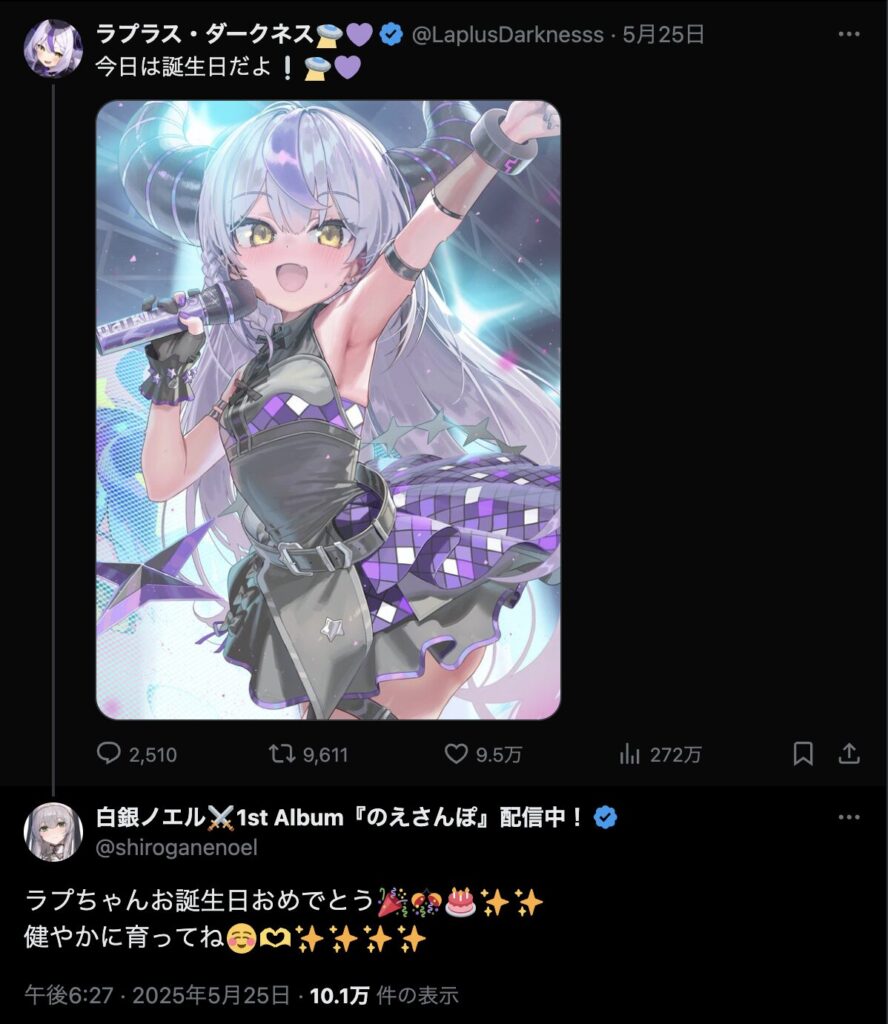Open Shirogane Noel's profile avatar

coord(53,831)
